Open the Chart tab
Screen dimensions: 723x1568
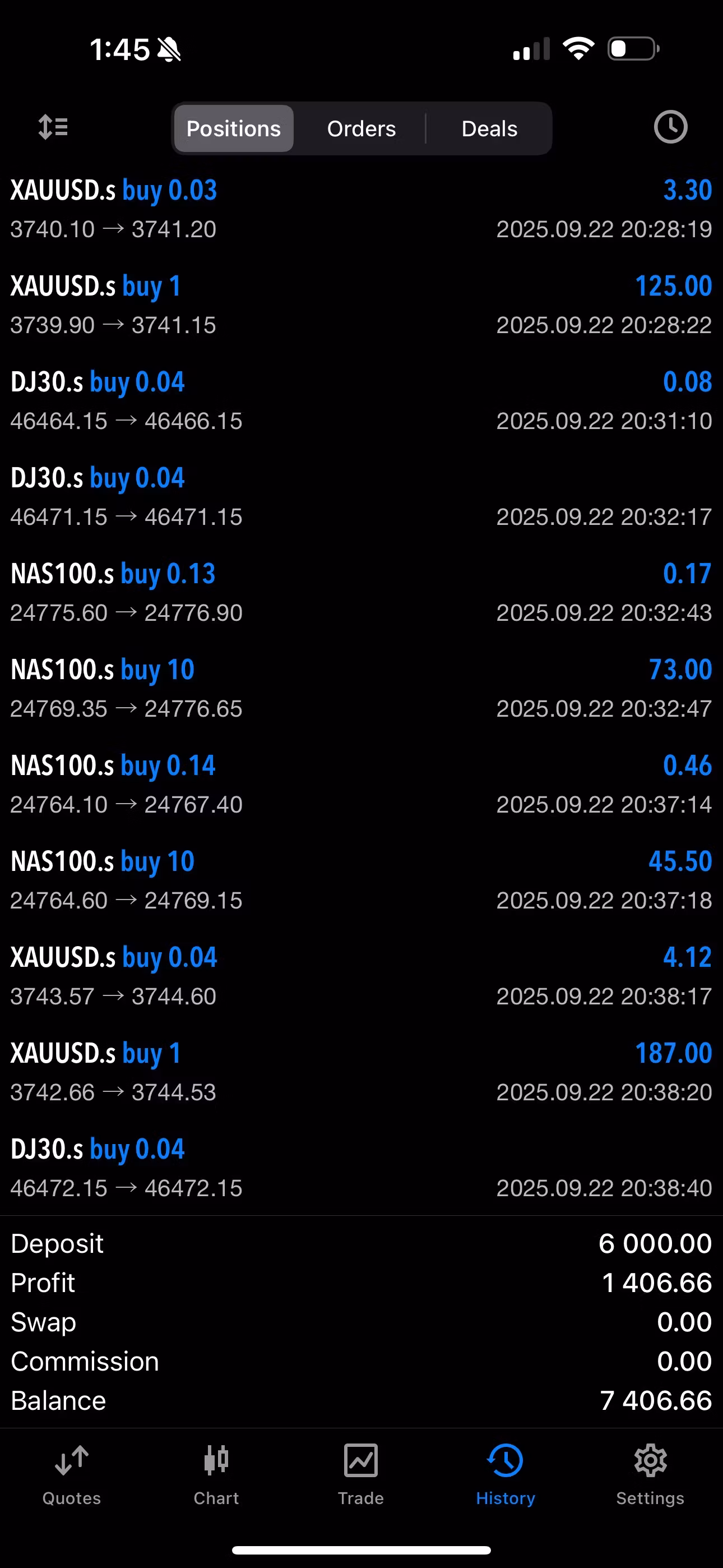tap(216, 1474)
